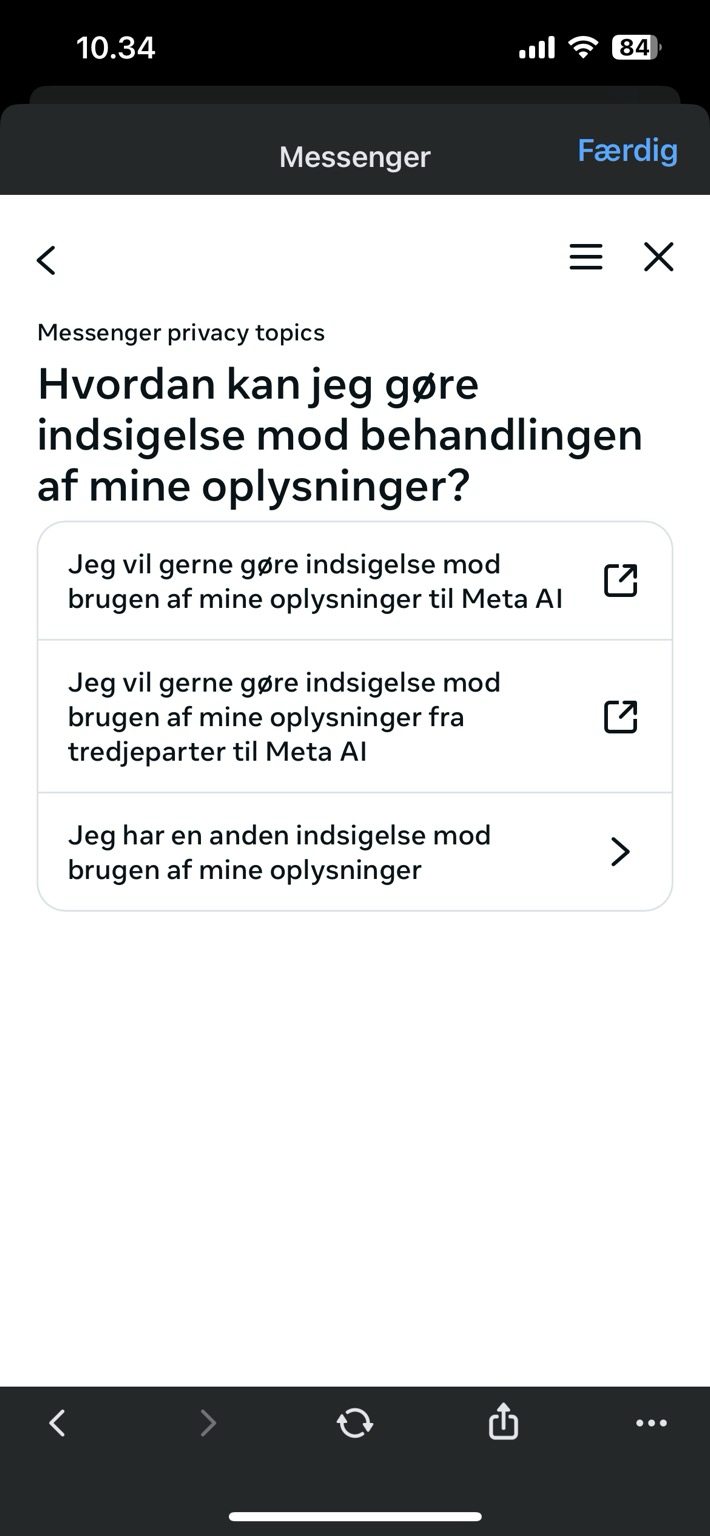Select 'Jeg har en anden indsigelse' row
Screen dimensions: 710x1536
[x=355, y=852]
